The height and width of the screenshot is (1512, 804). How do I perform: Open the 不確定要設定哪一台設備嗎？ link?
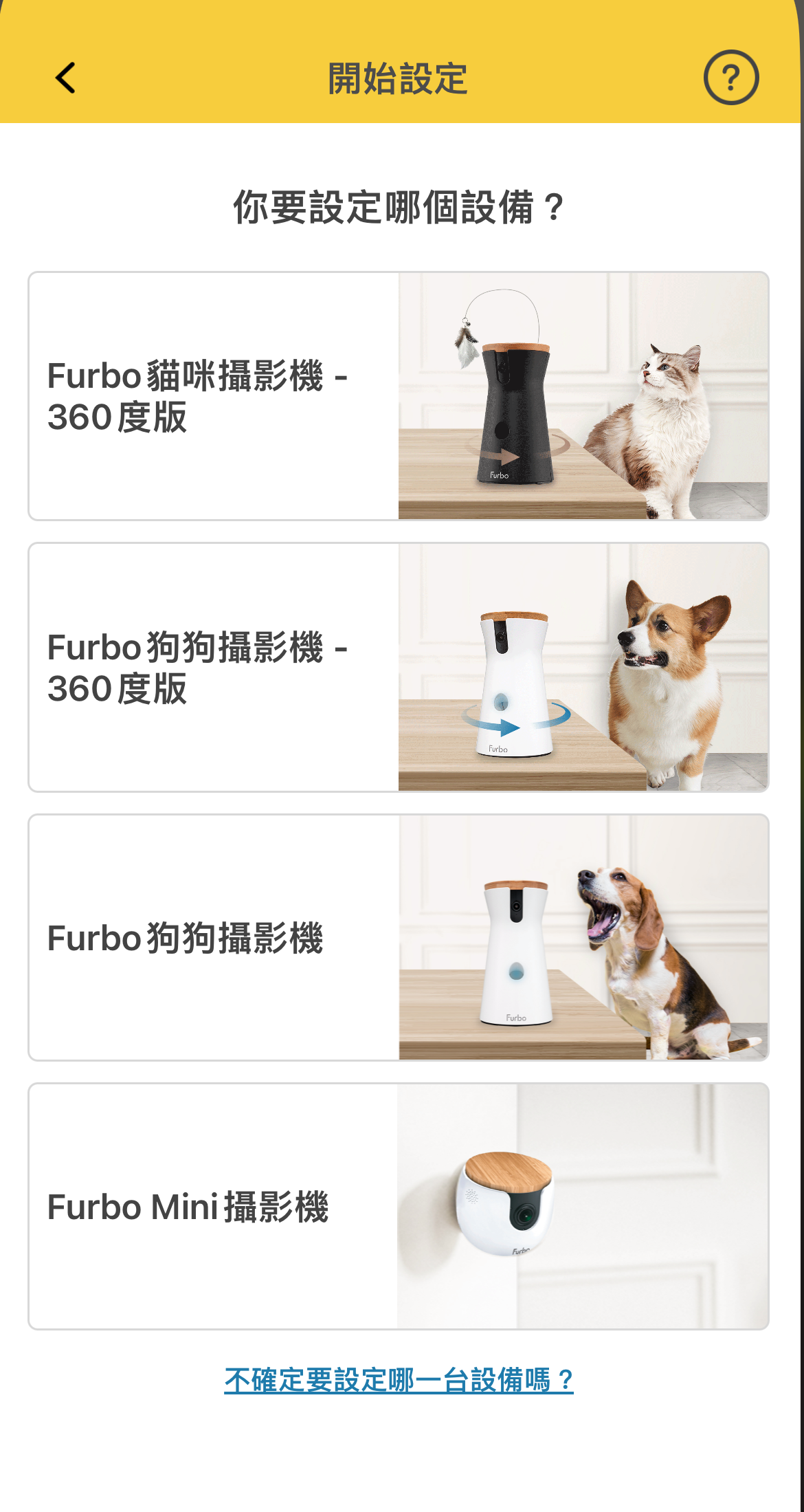pos(399,1380)
